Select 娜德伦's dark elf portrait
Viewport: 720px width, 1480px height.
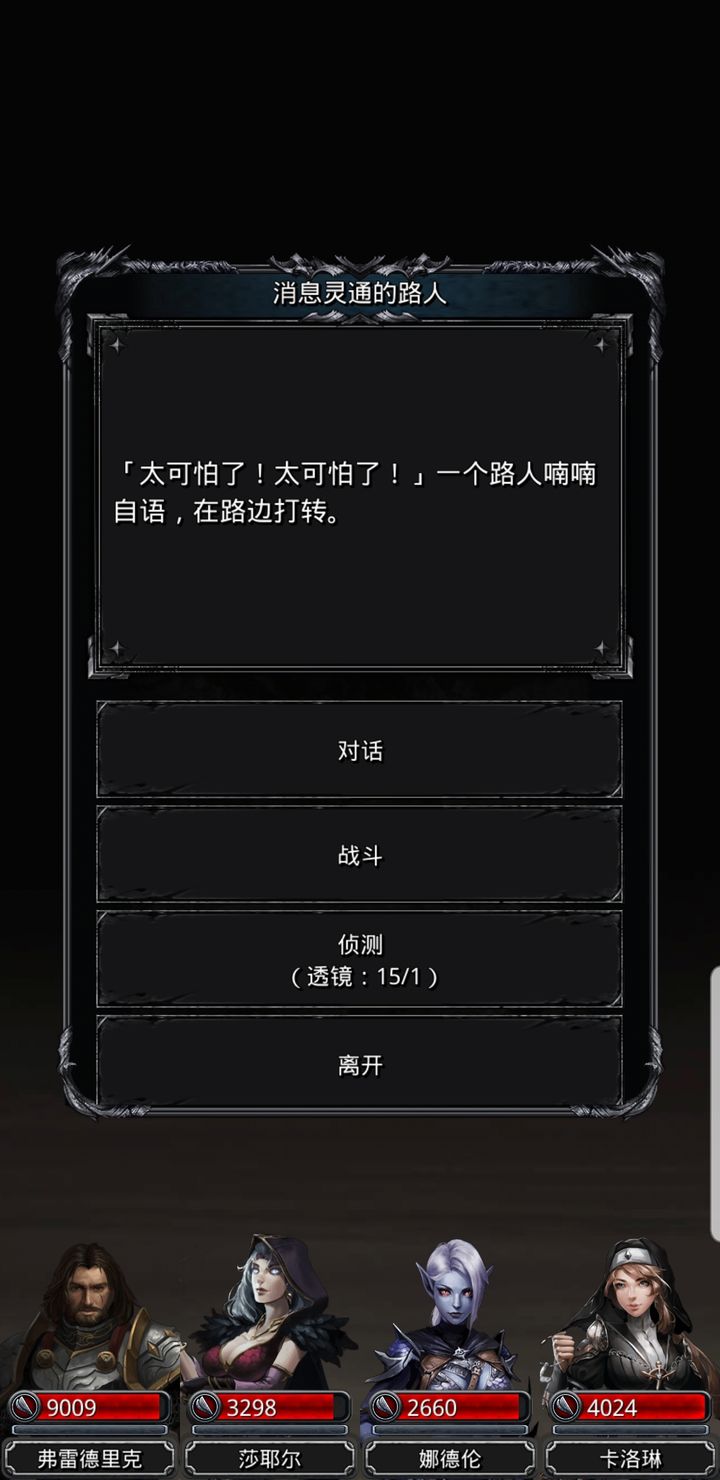click(450, 1320)
